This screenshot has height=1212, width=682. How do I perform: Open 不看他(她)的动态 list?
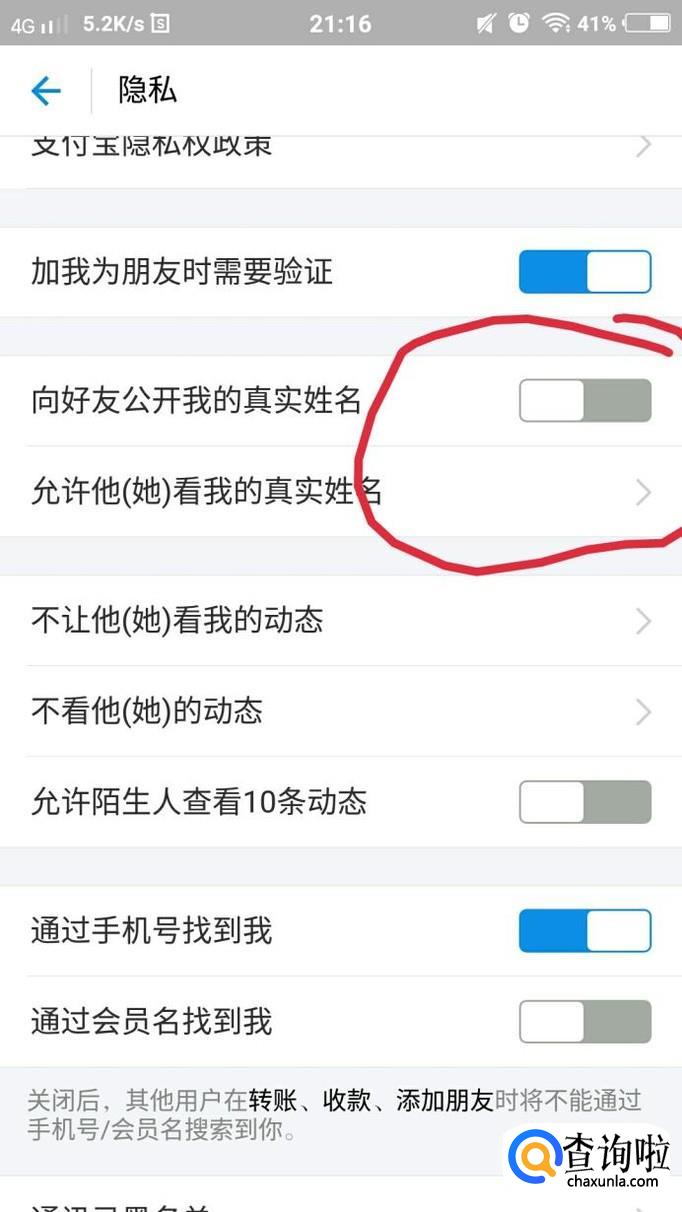click(340, 712)
